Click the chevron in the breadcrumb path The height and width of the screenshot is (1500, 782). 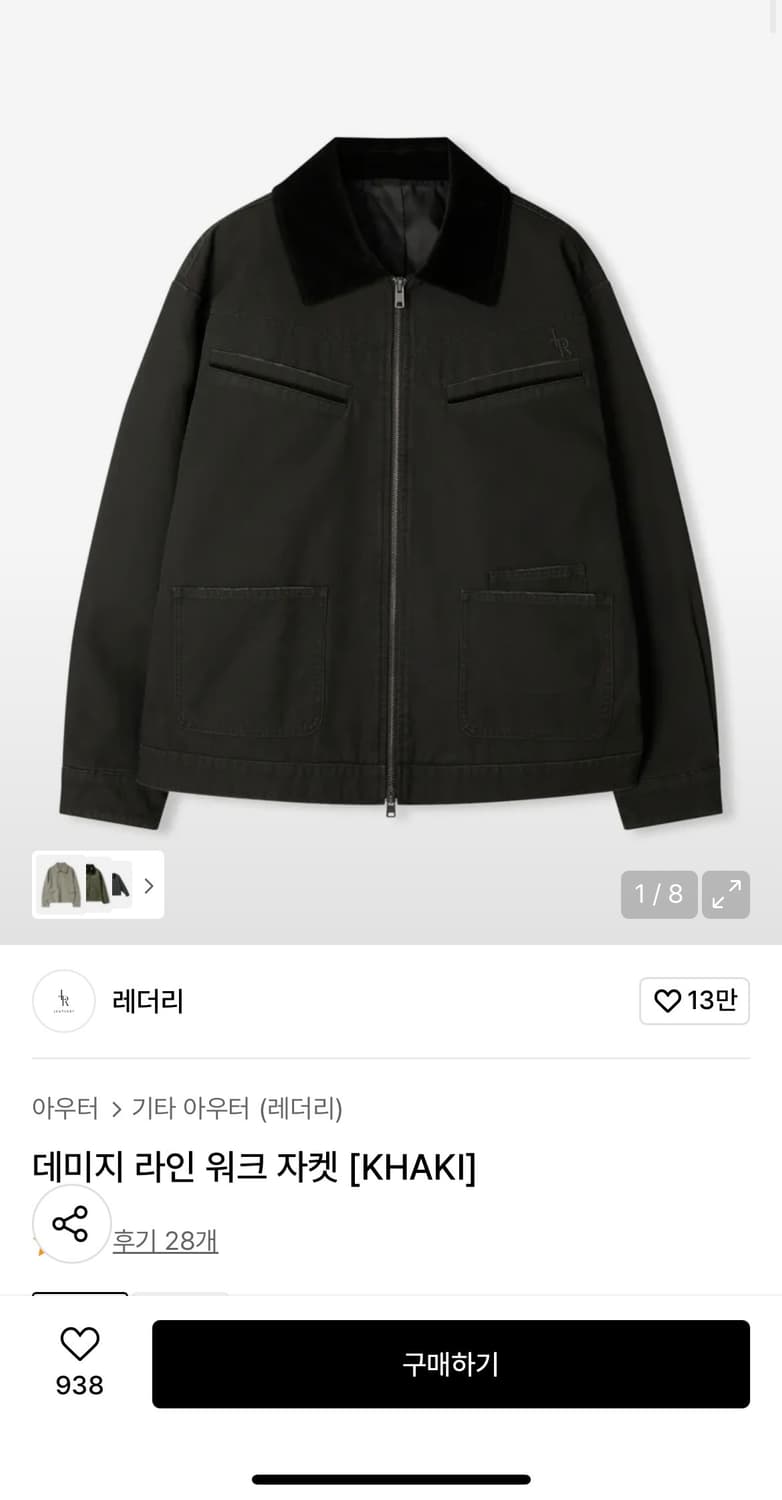(x=117, y=1109)
